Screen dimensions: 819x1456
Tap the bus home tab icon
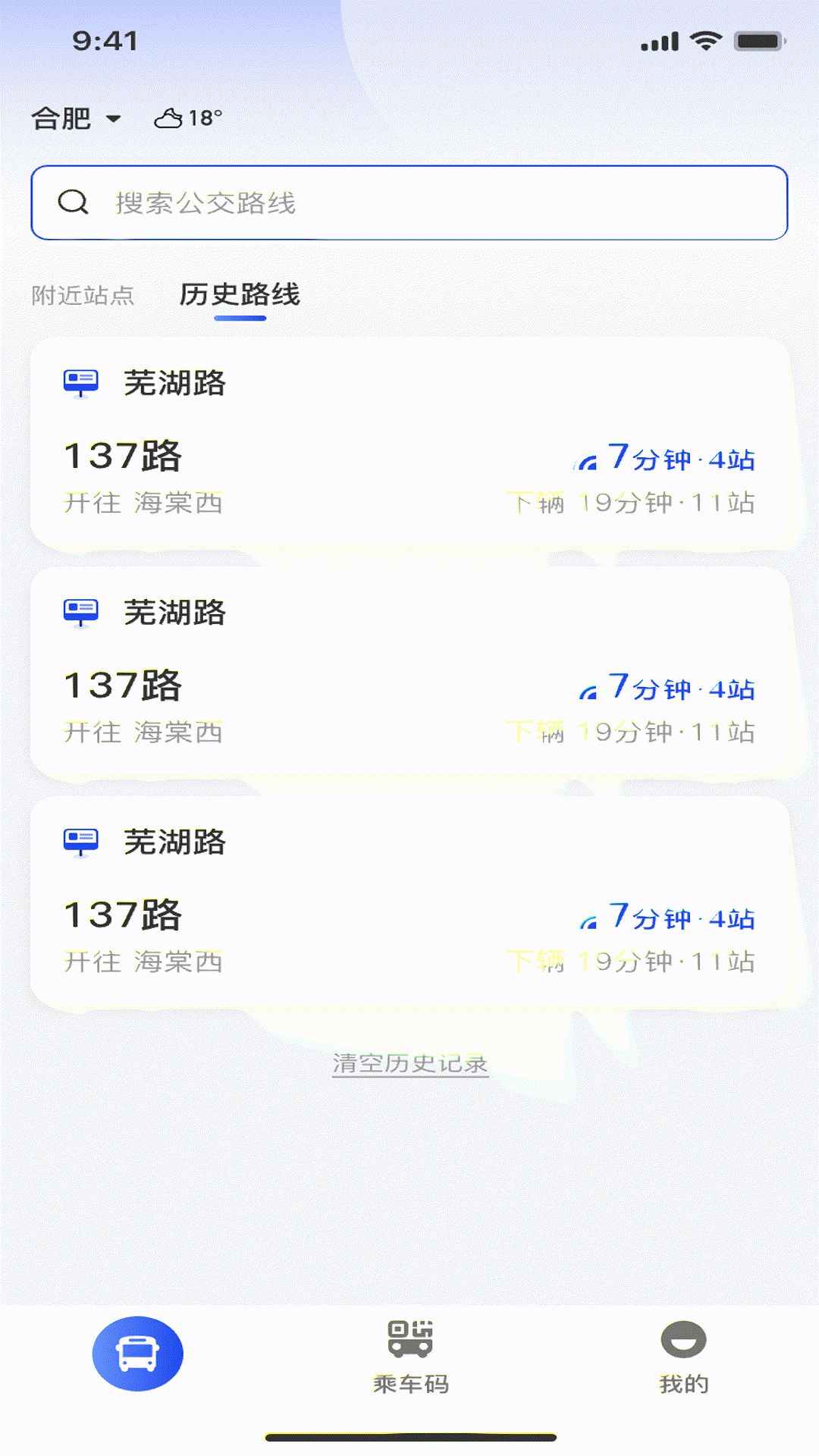tap(137, 1354)
